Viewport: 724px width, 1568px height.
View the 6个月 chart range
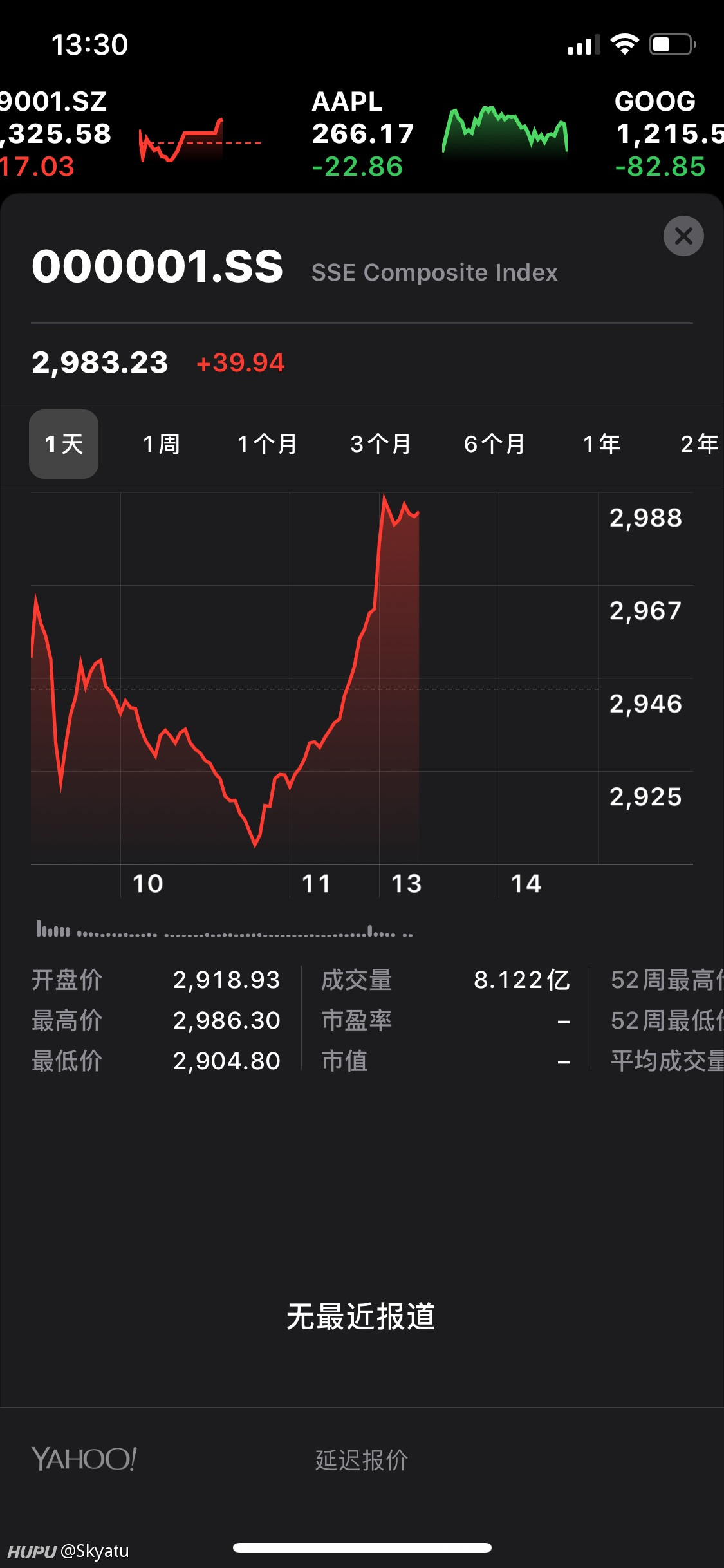click(x=494, y=444)
